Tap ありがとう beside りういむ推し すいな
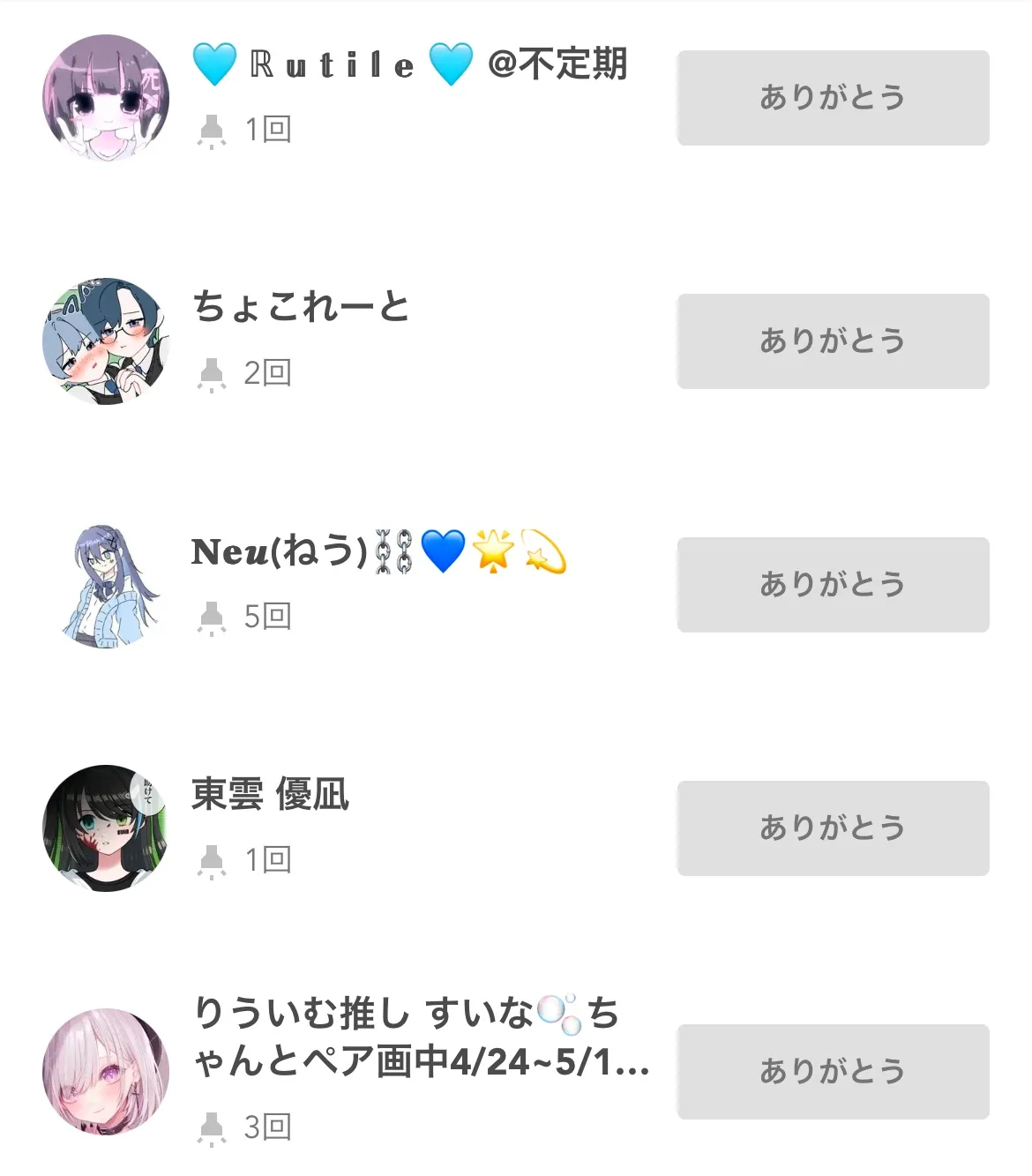The width and height of the screenshot is (1032, 1176). pyautogui.click(x=833, y=1072)
